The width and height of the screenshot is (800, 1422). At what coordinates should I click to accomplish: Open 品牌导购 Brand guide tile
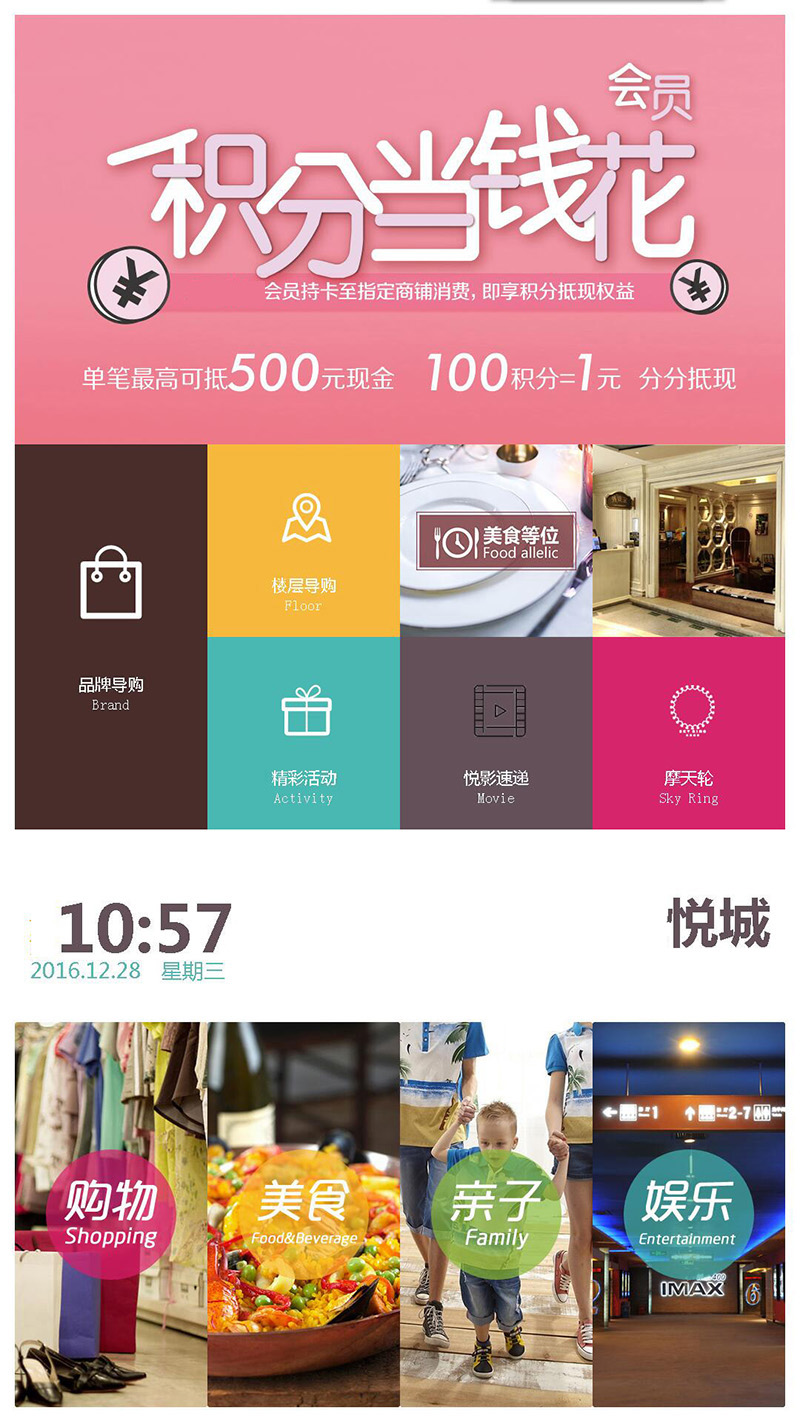click(x=111, y=636)
